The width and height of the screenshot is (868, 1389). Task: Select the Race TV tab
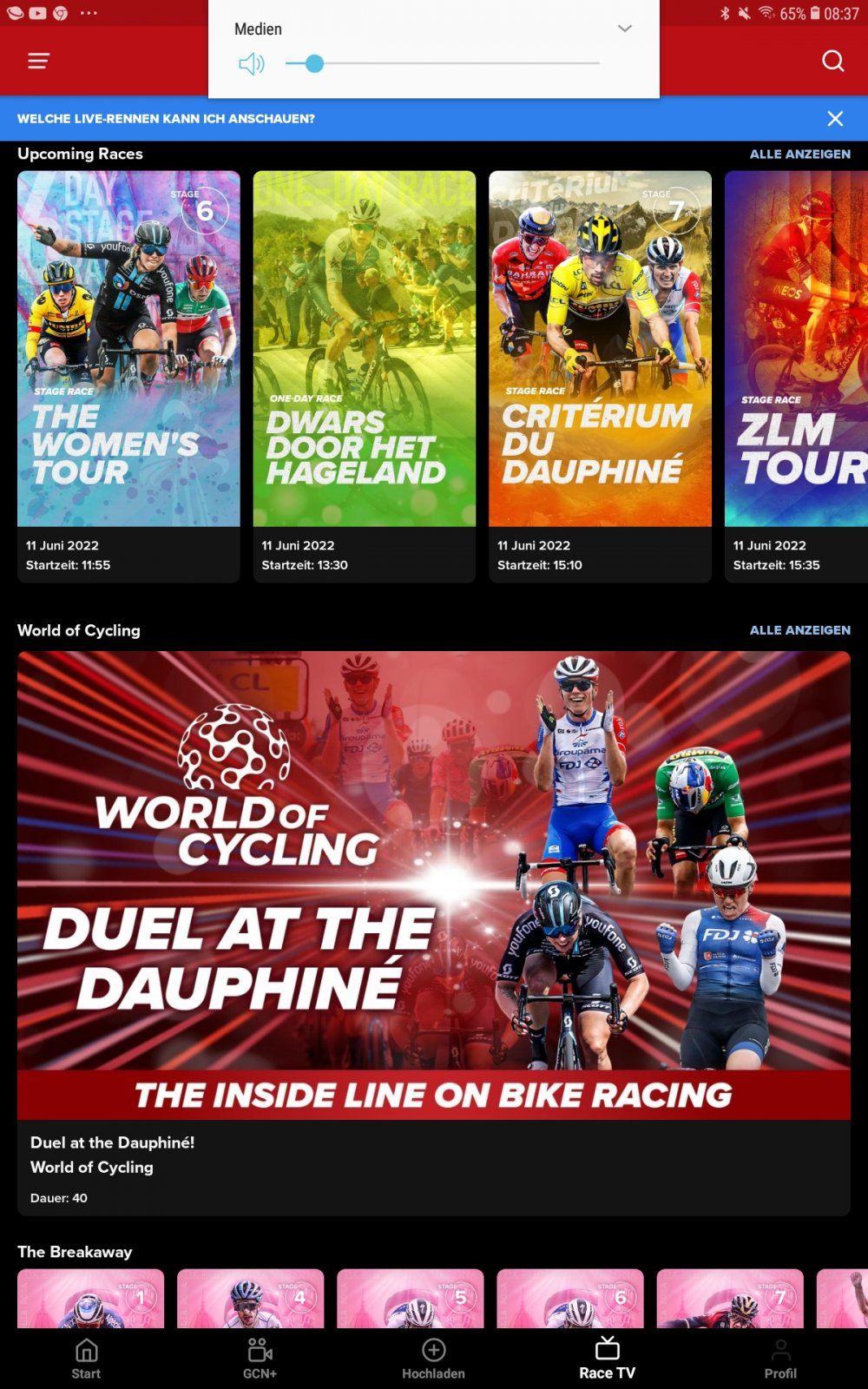607,1358
